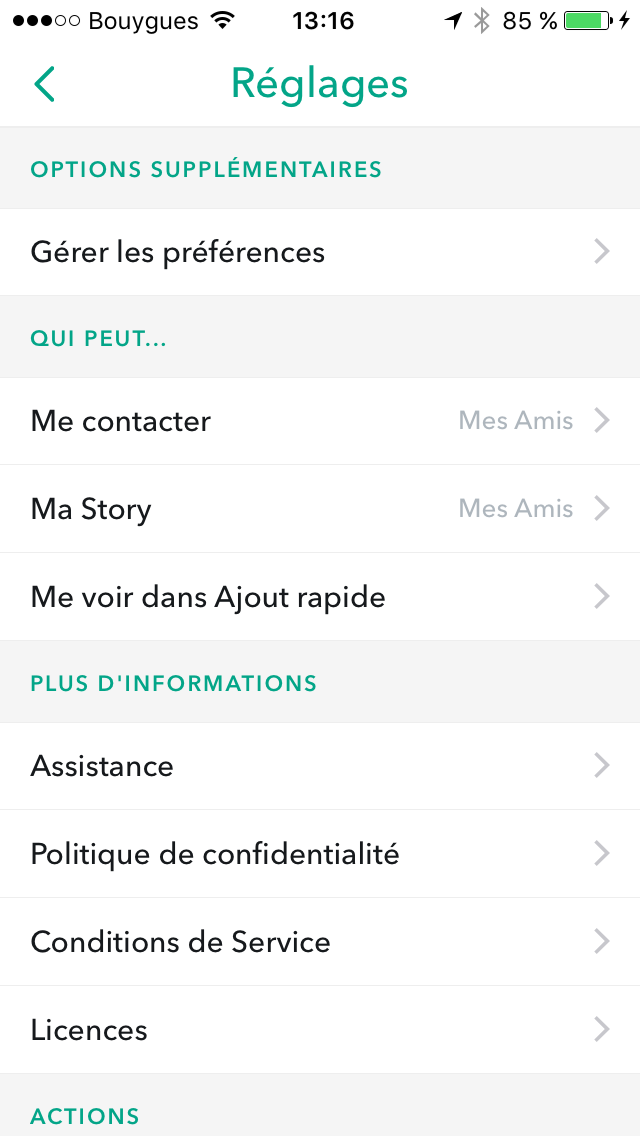
Task: Open Me voir dans Ajout rapide
Action: point(320,596)
